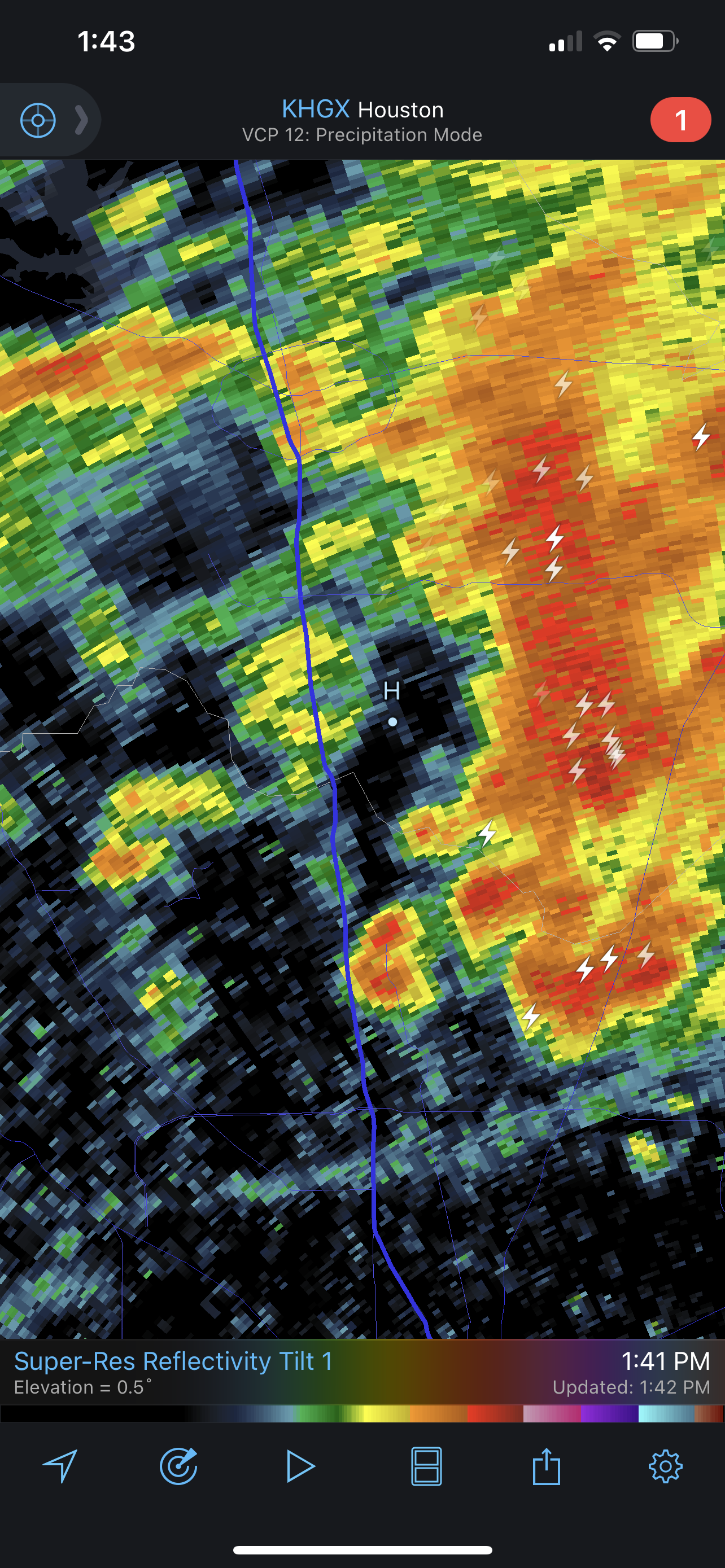Select the KHGX Houston radar site title
The height and width of the screenshot is (1568, 725).
click(x=362, y=110)
